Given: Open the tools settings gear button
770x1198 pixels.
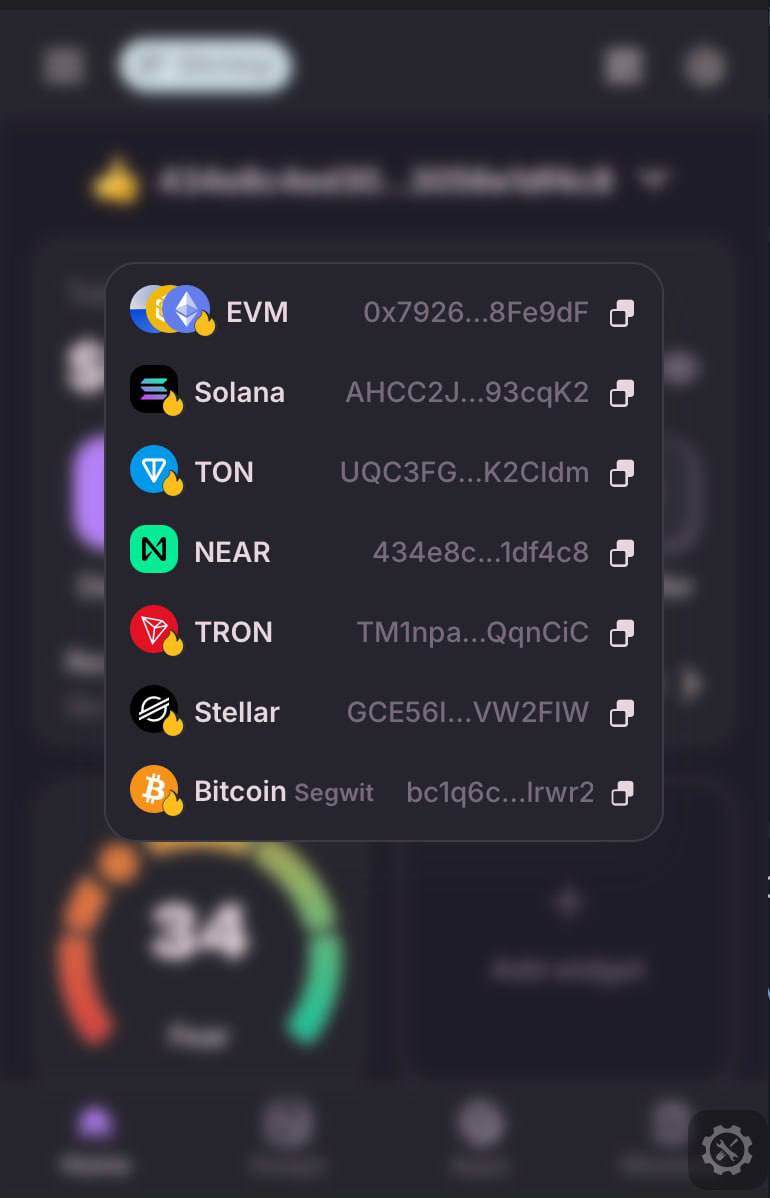Looking at the screenshot, I should [x=727, y=1150].
